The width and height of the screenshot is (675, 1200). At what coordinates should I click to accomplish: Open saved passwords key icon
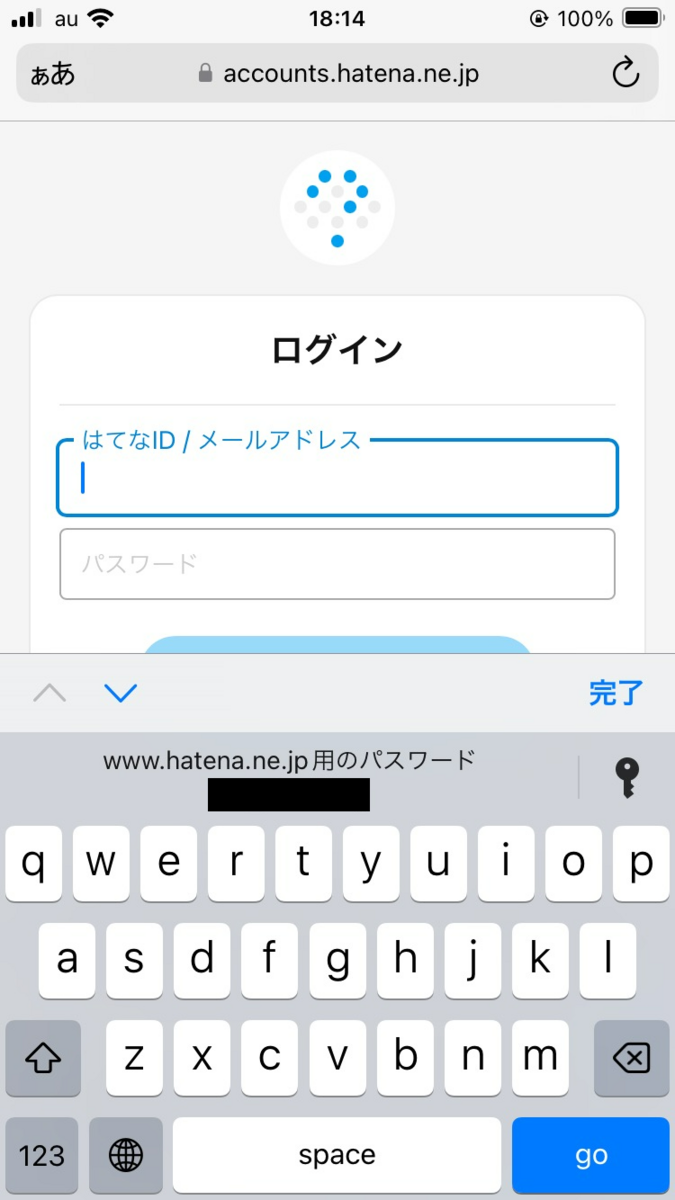pyautogui.click(x=627, y=777)
